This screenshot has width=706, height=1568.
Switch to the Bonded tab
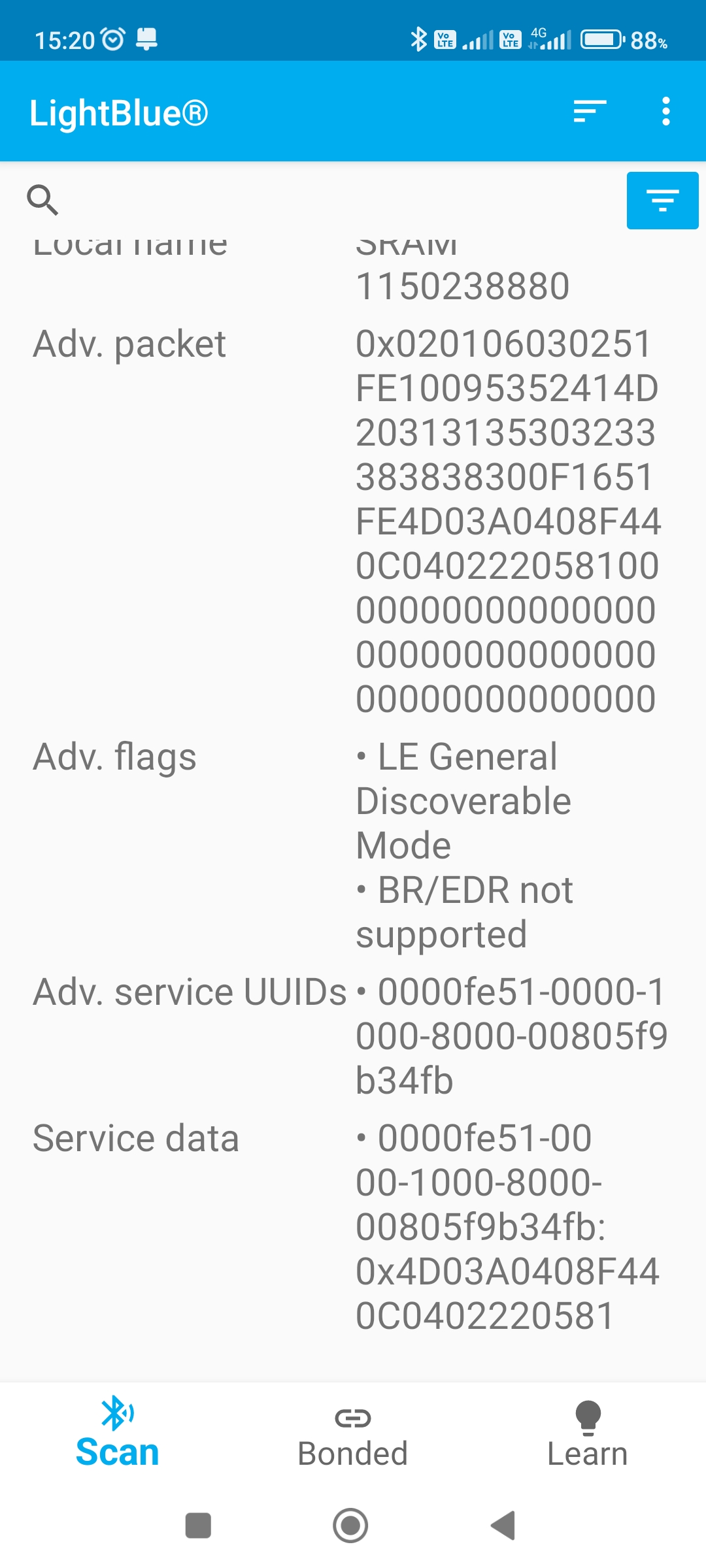353,1435
